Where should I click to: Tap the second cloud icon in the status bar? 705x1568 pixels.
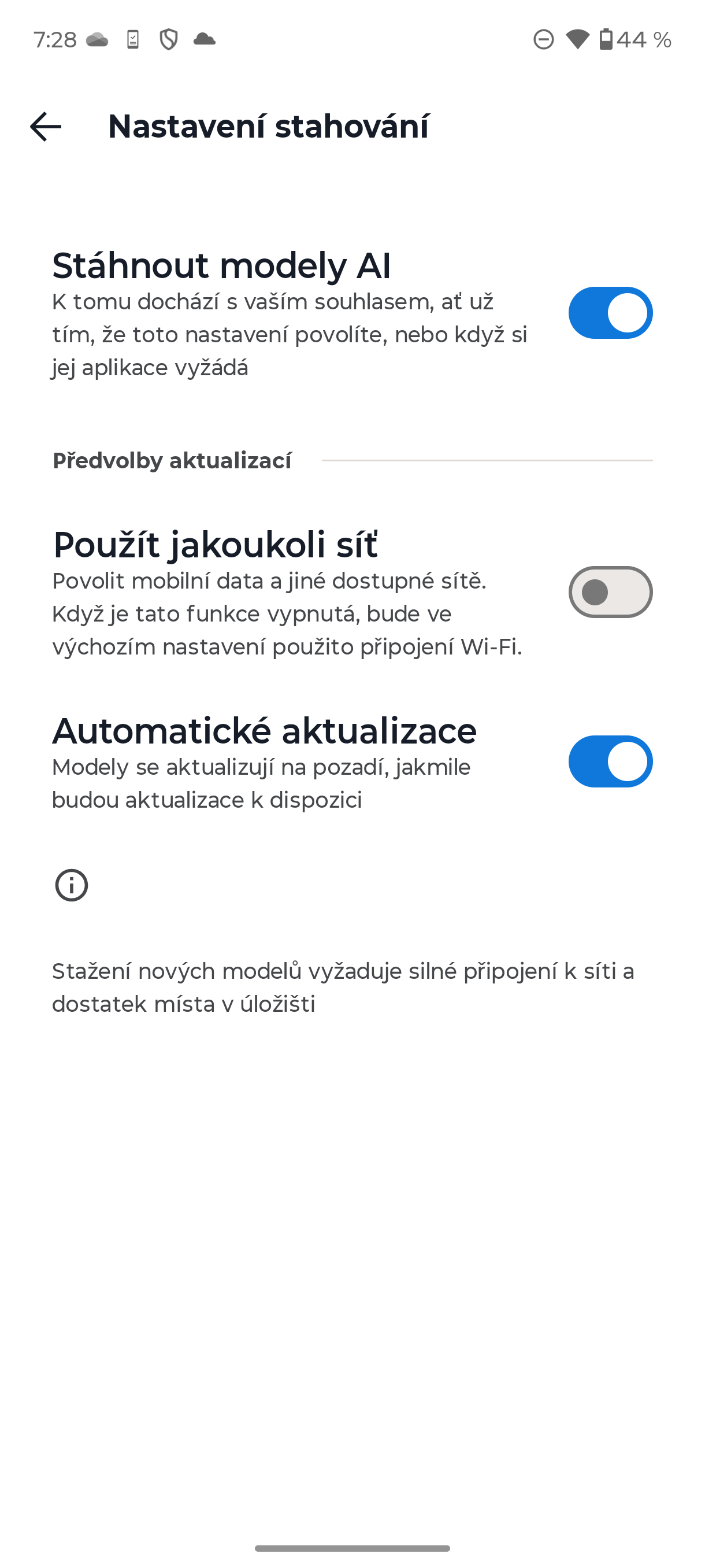tap(205, 39)
